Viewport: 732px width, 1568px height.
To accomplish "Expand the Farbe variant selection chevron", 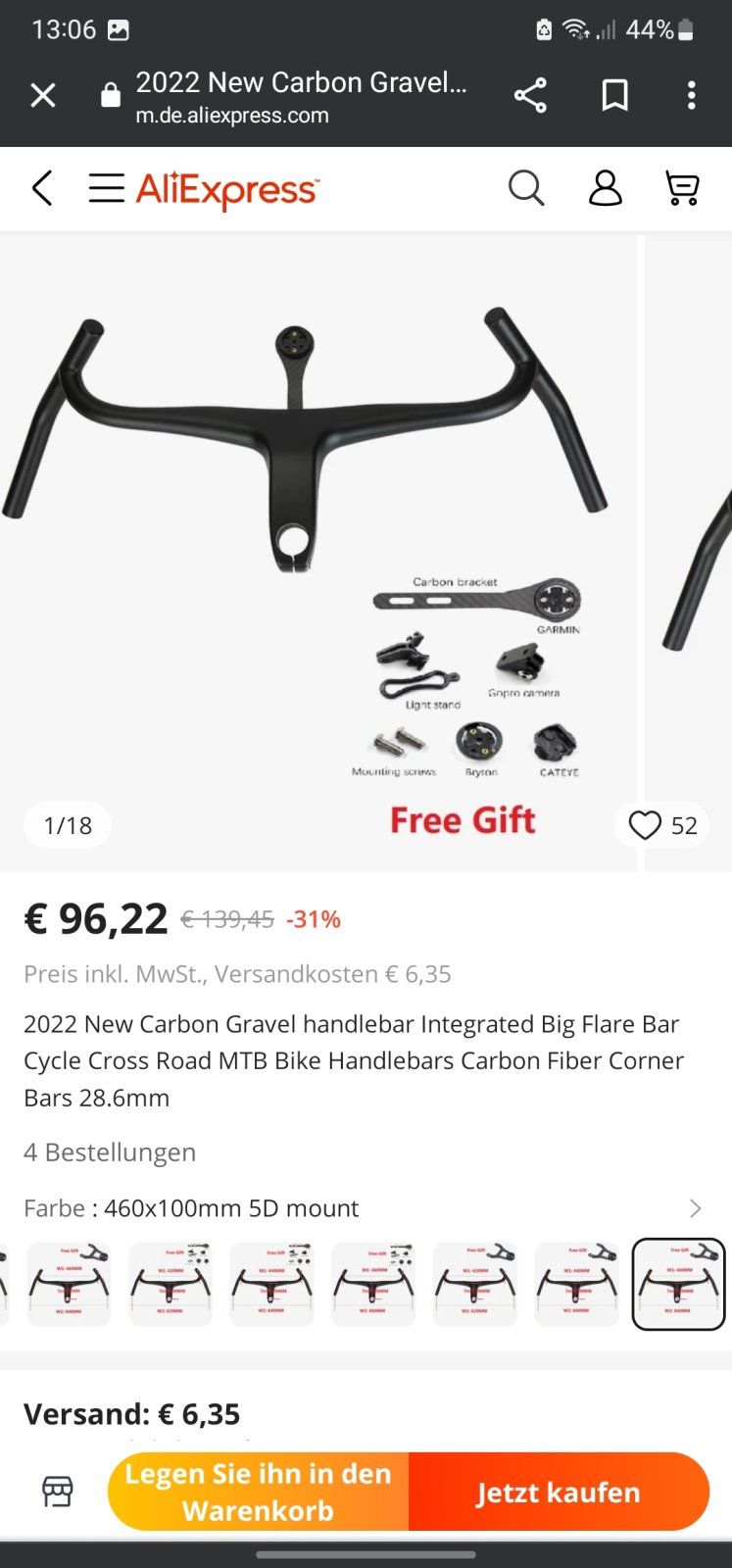I will [x=695, y=1208].
